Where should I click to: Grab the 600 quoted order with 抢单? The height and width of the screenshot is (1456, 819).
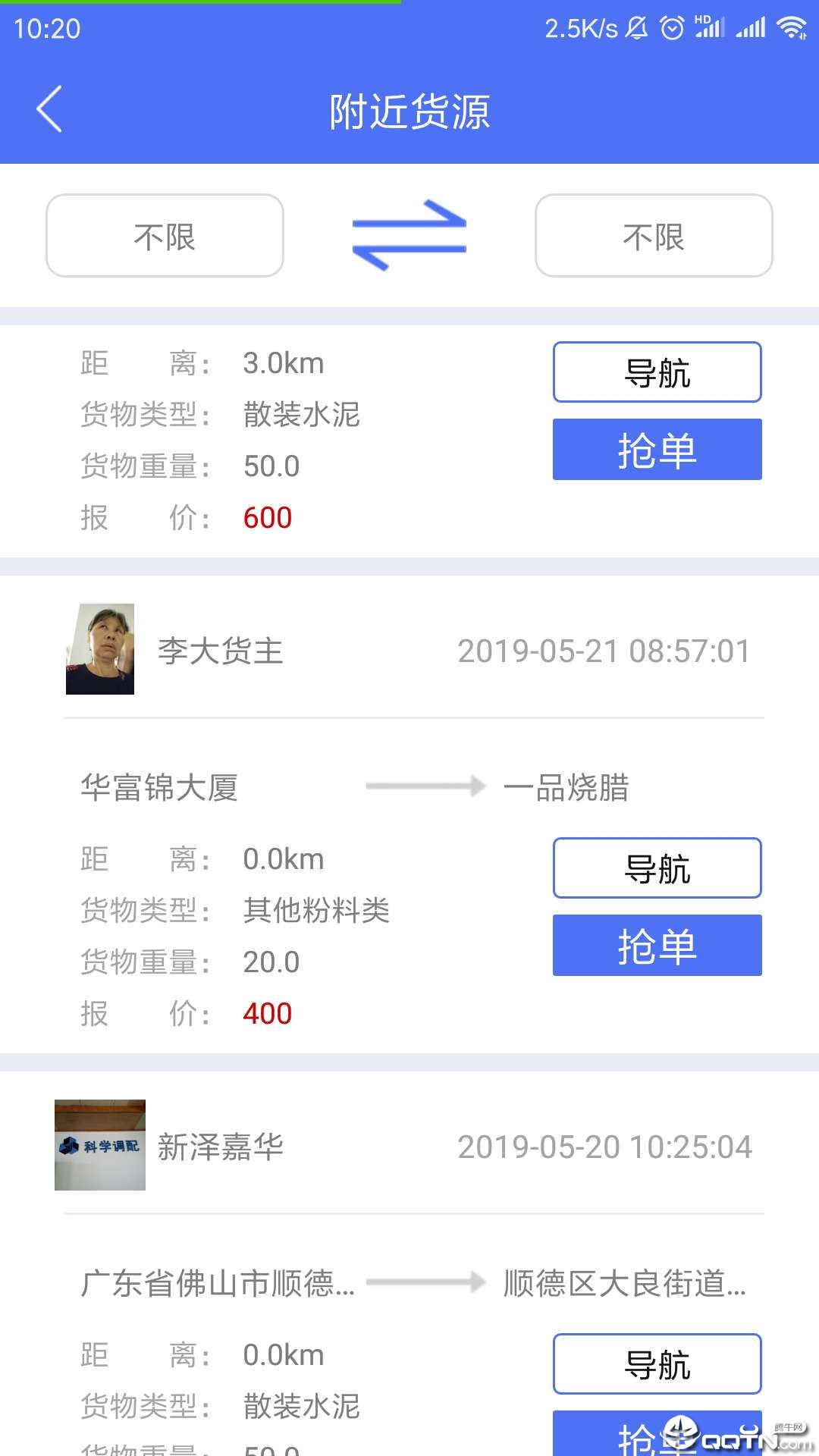click(x=657, y=450)
